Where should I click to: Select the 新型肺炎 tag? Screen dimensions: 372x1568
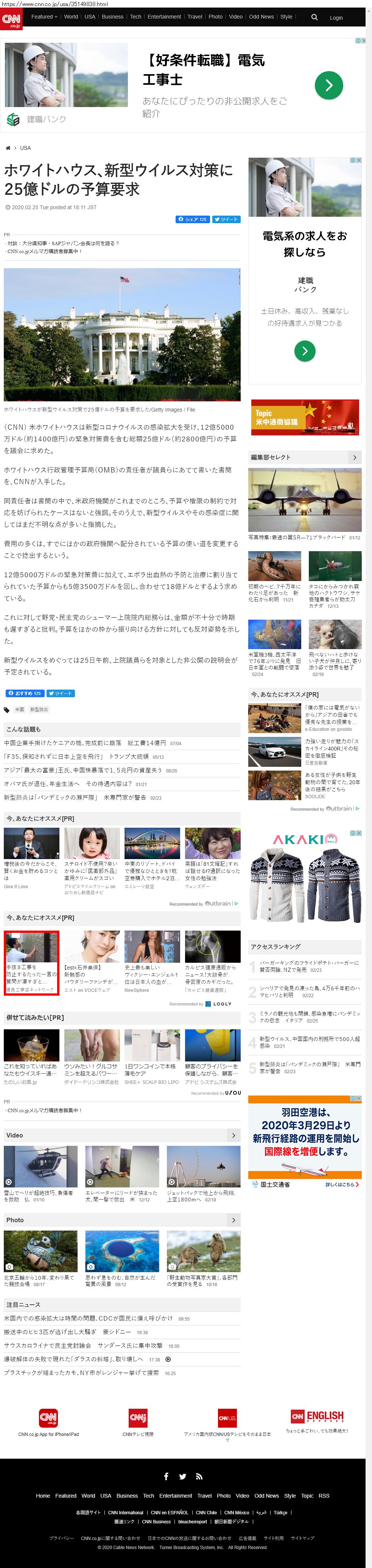coord(39,710)
